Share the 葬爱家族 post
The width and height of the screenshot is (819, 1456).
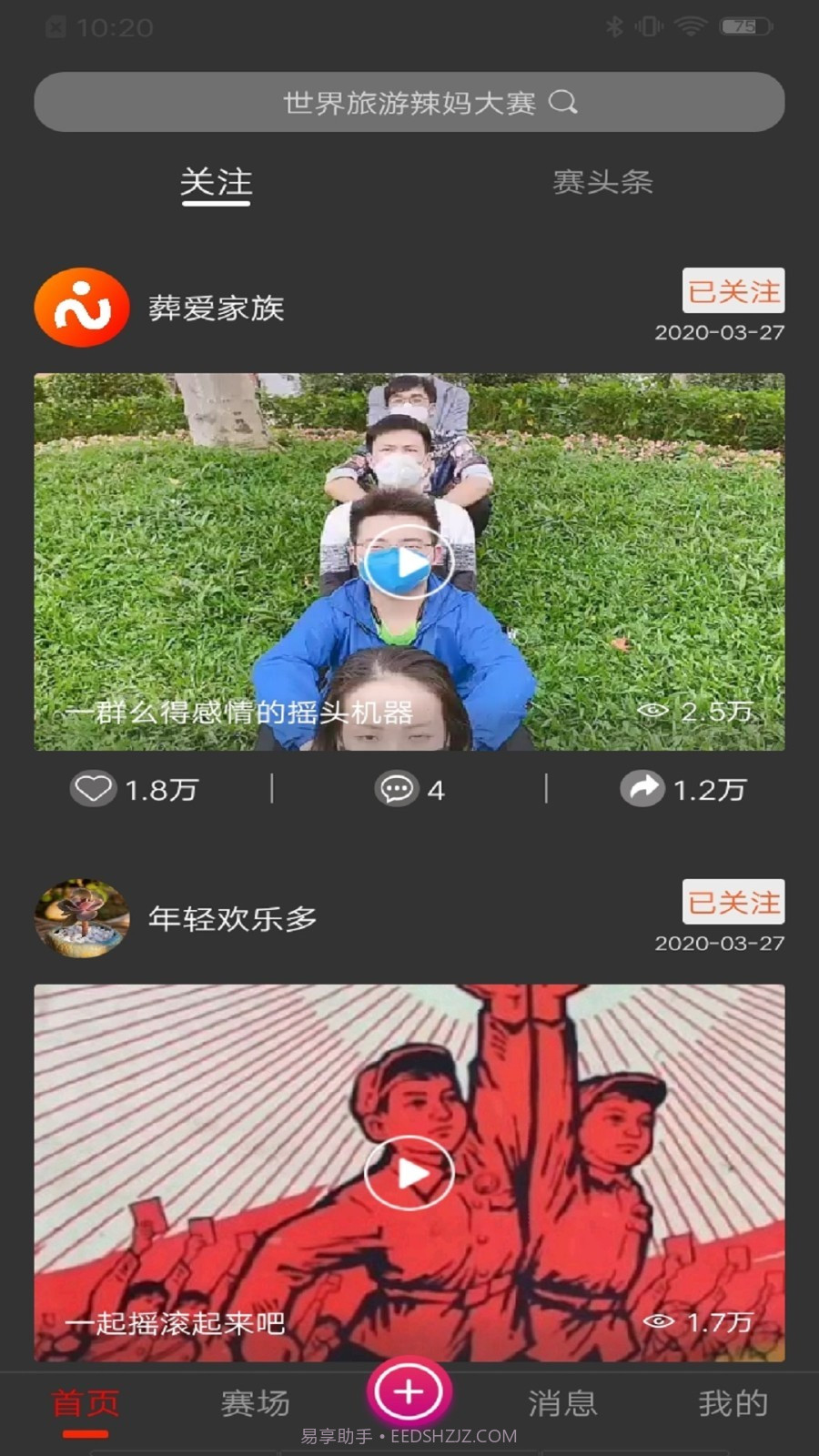point(643,789)
